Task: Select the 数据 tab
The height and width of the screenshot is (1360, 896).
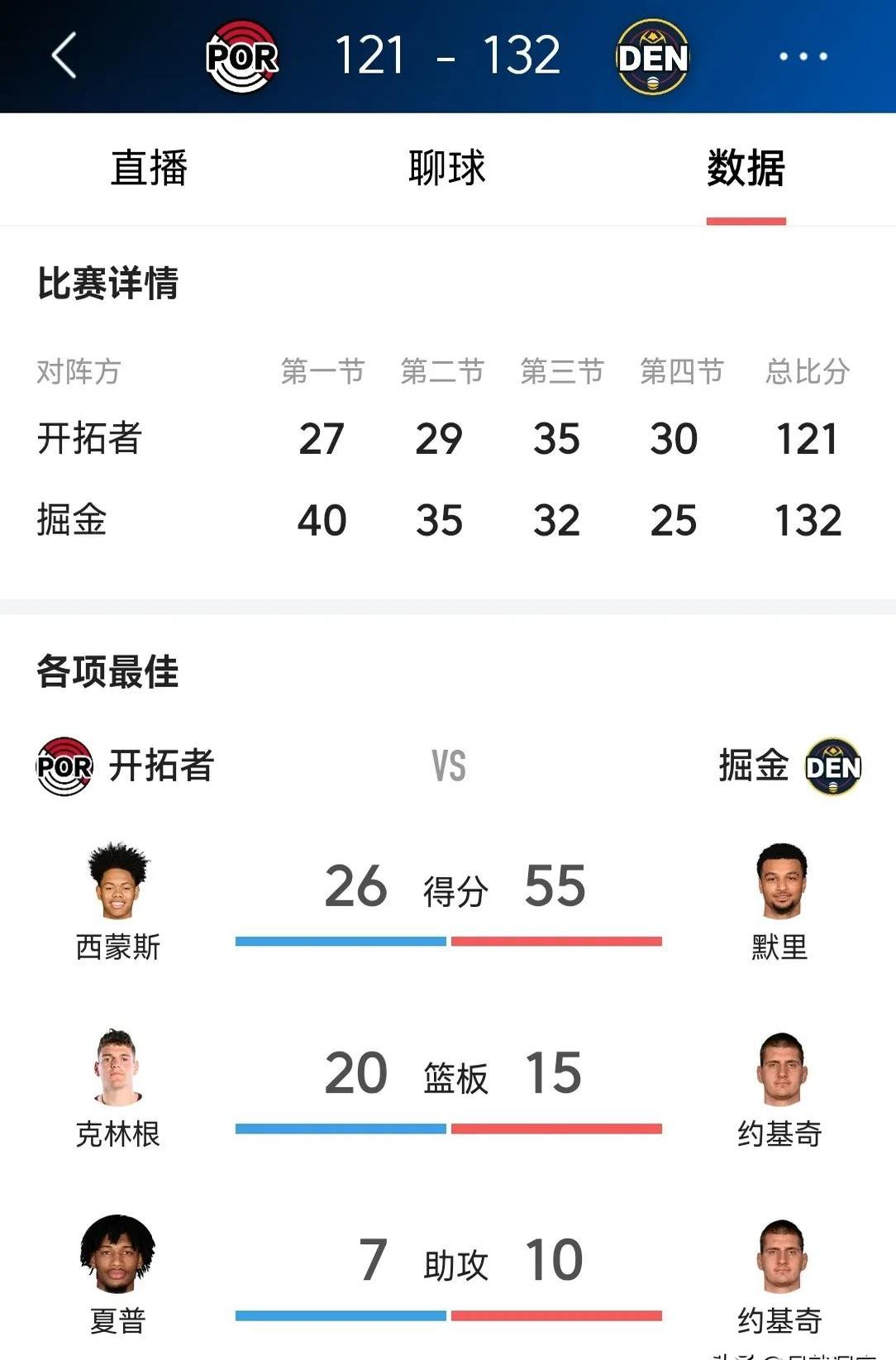Action: coord(746,169)
